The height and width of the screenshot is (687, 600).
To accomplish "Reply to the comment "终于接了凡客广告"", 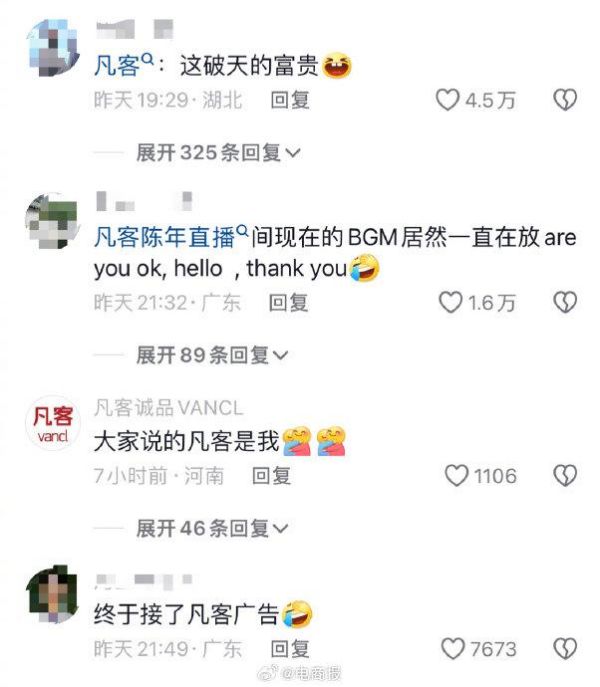I will pos(290,650).
